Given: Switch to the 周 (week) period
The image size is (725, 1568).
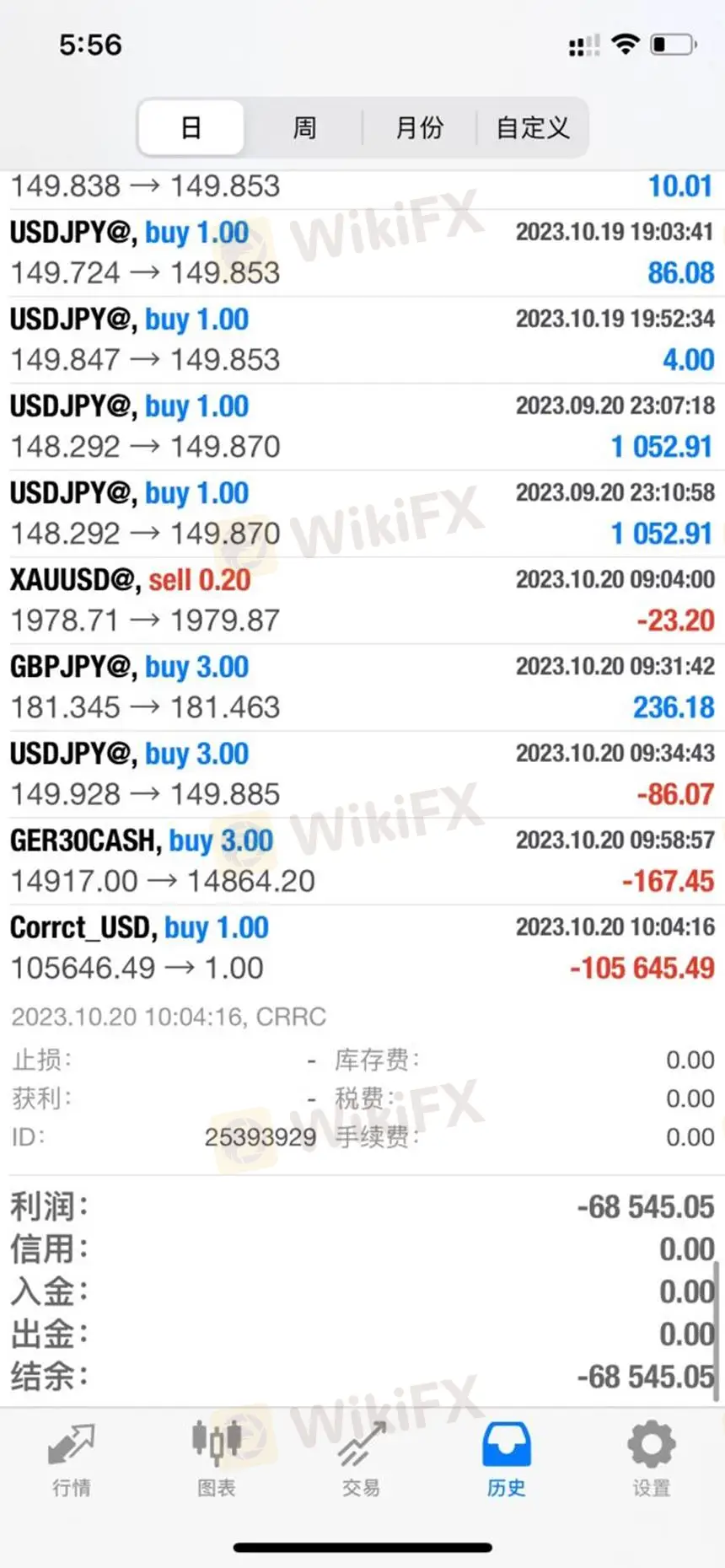Looking at the screenshot, I should [304, 128].
